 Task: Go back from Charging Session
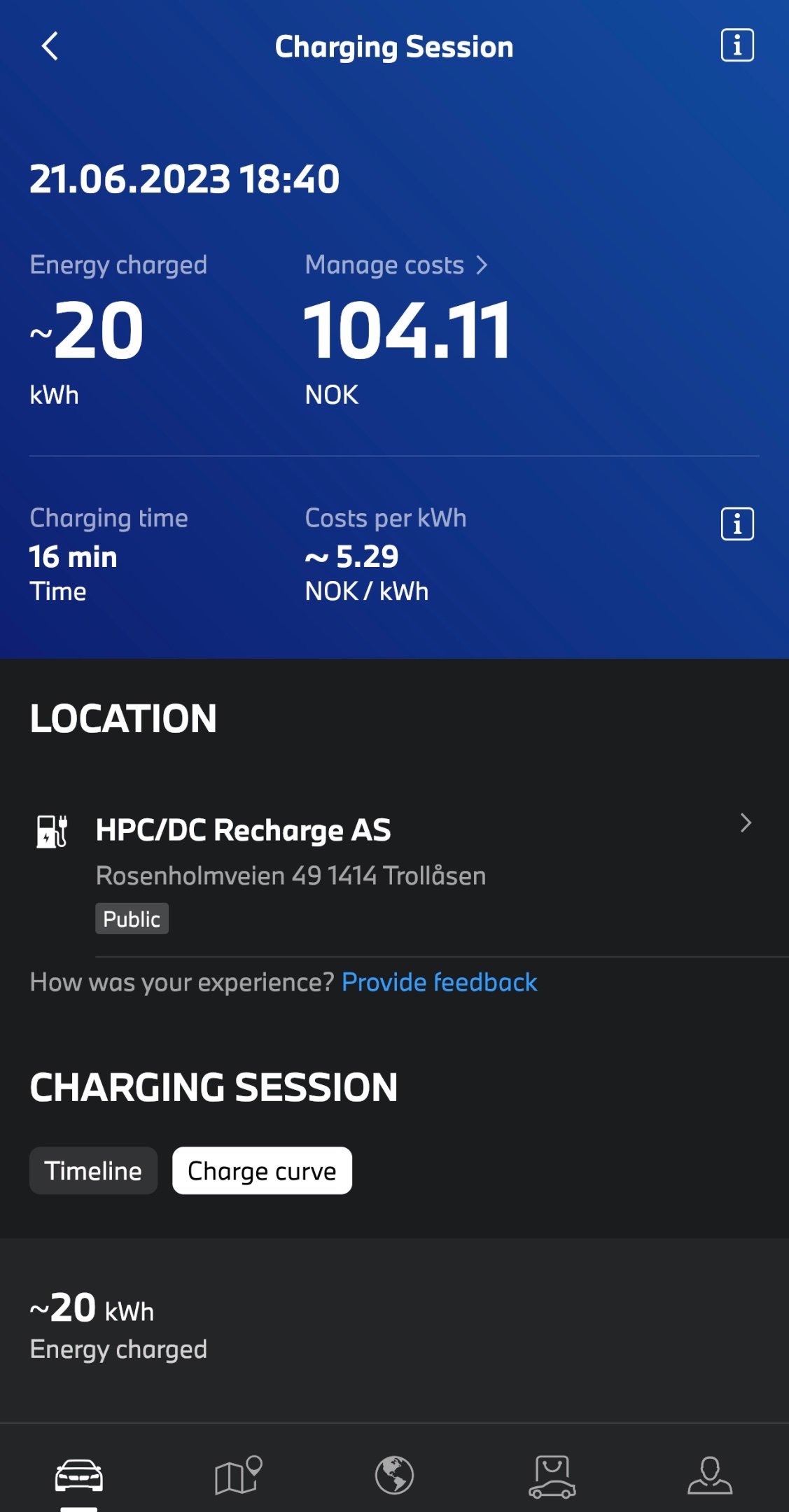tap(50, 47)
